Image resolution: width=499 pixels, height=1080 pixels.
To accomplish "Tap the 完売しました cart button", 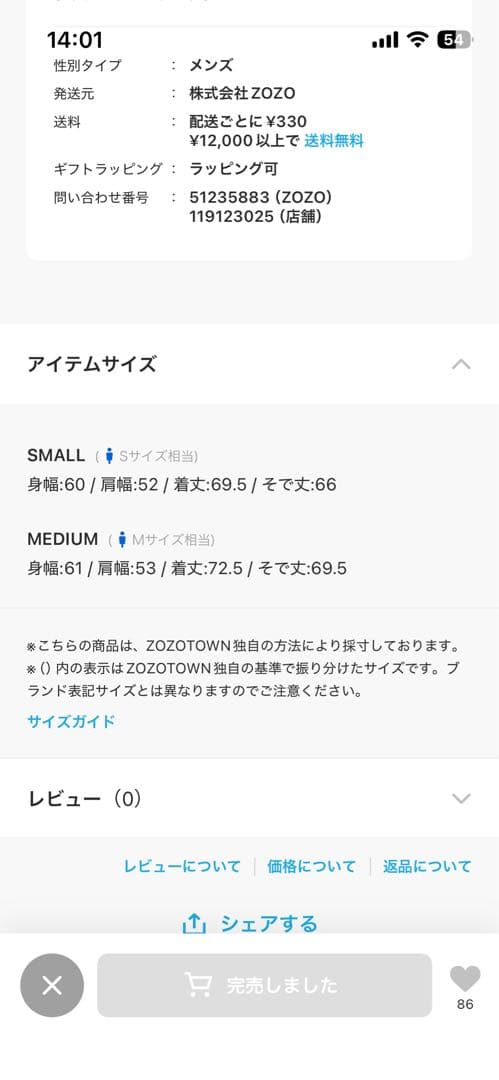I will click(x=265, y=986).
